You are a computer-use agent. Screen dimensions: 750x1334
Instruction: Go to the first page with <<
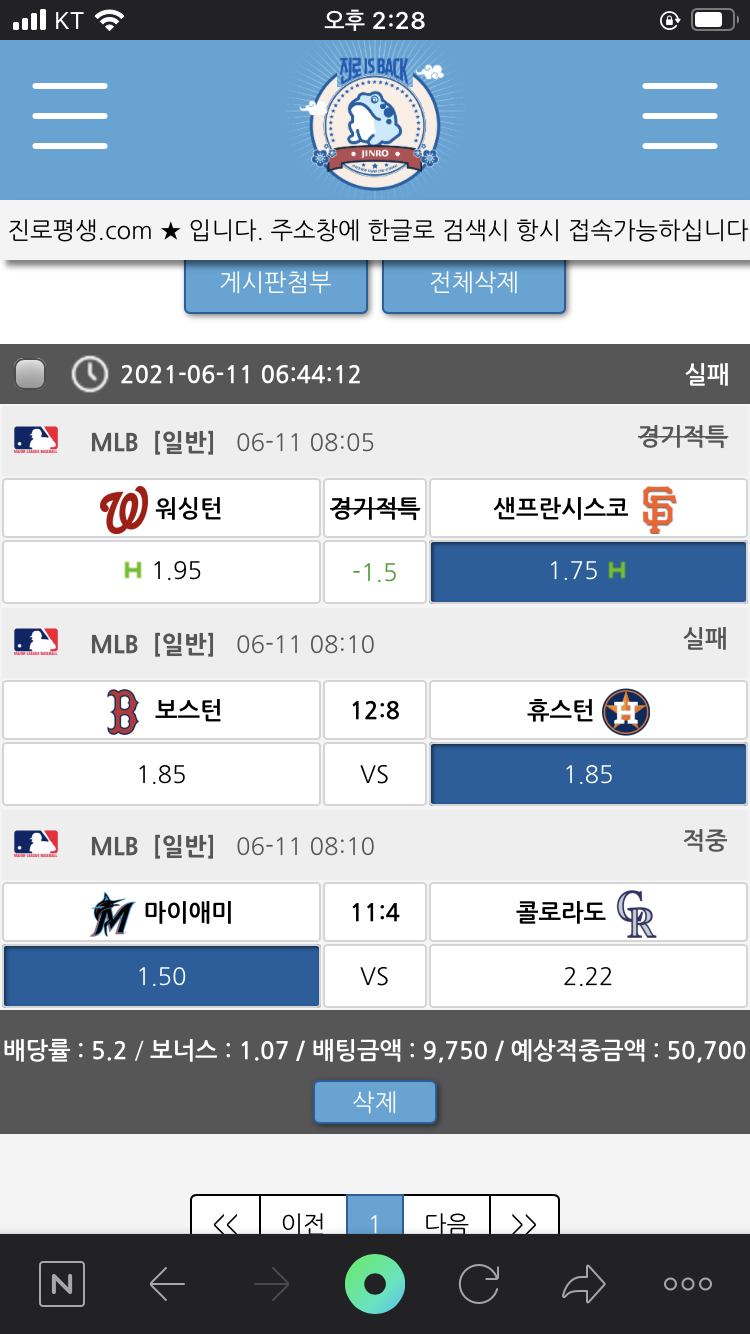pos(226,1220)
